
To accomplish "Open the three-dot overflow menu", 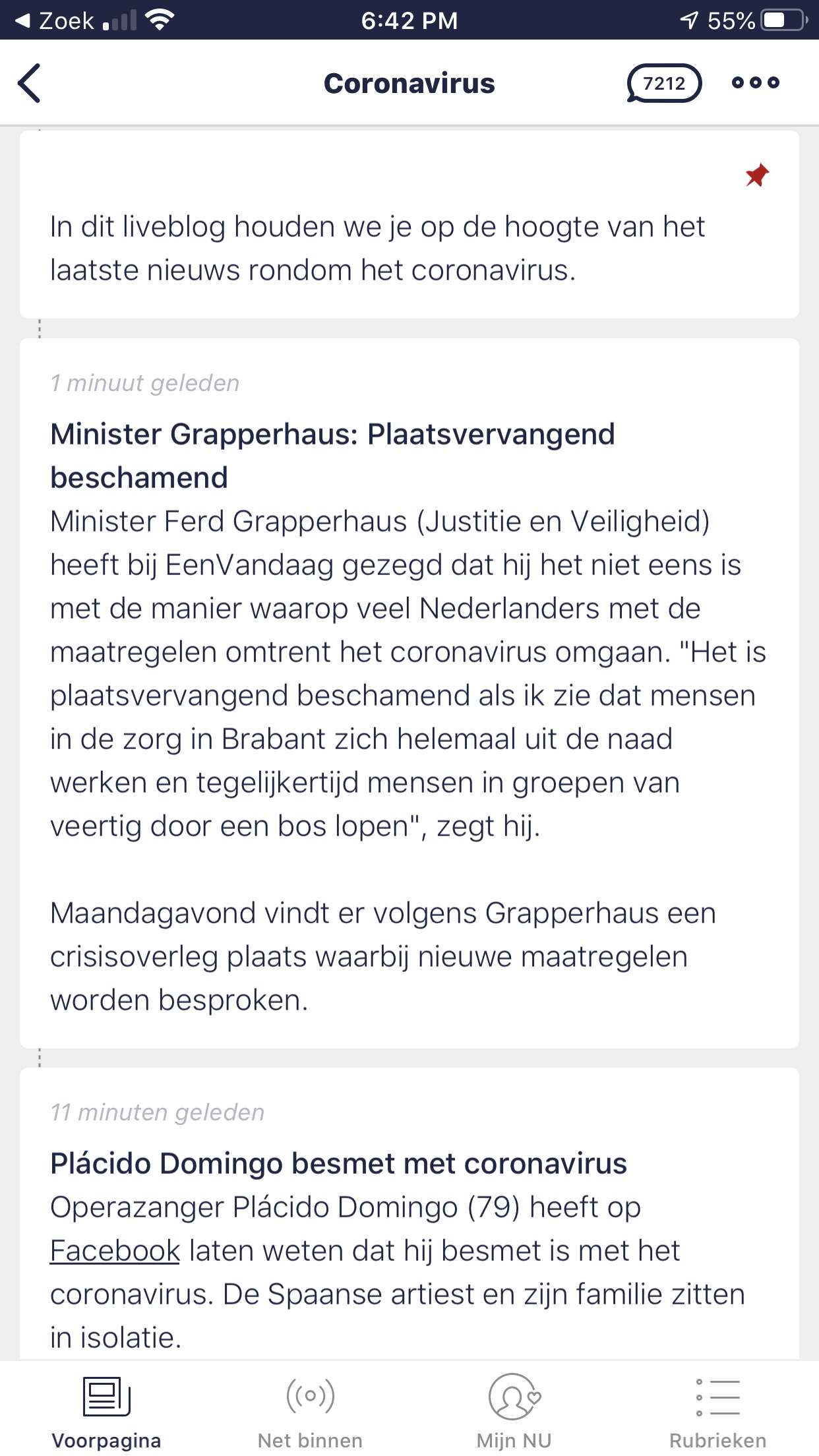I will tap(756, 82).
